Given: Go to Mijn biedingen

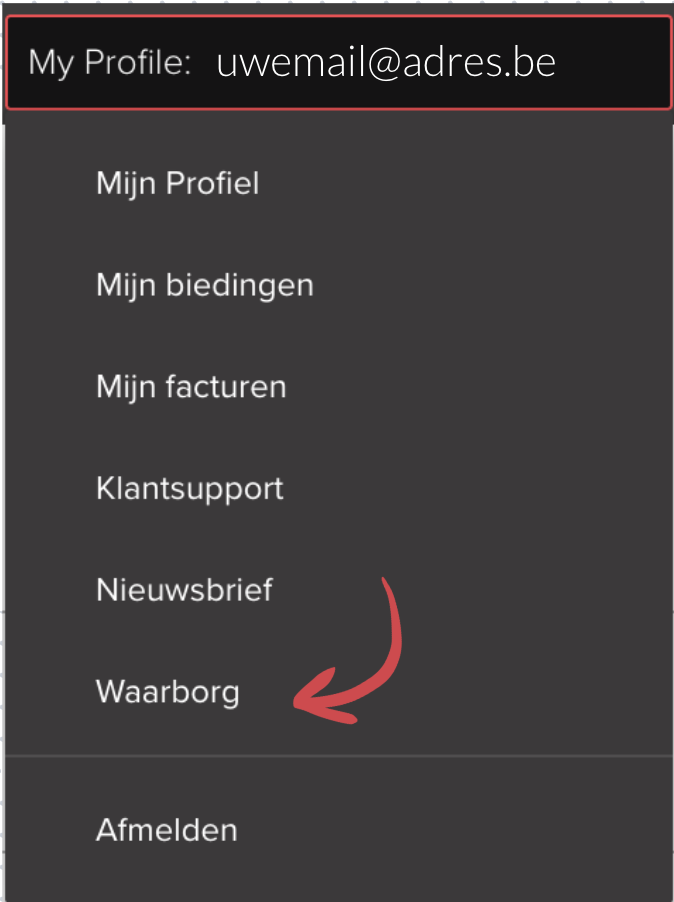Looking at the screenshot, I should [x=205, y=285].
